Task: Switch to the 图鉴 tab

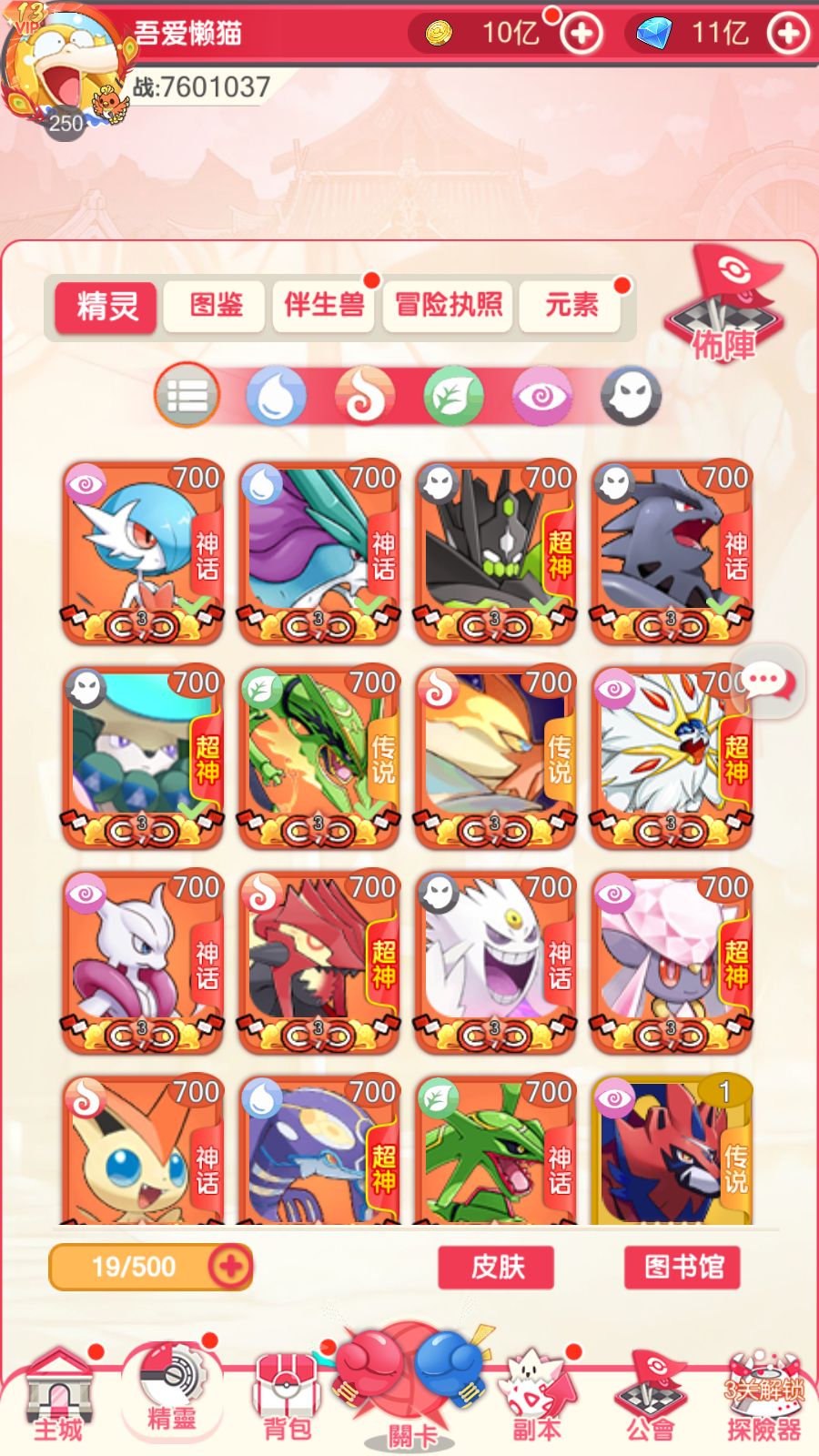Action: point(216,305)
